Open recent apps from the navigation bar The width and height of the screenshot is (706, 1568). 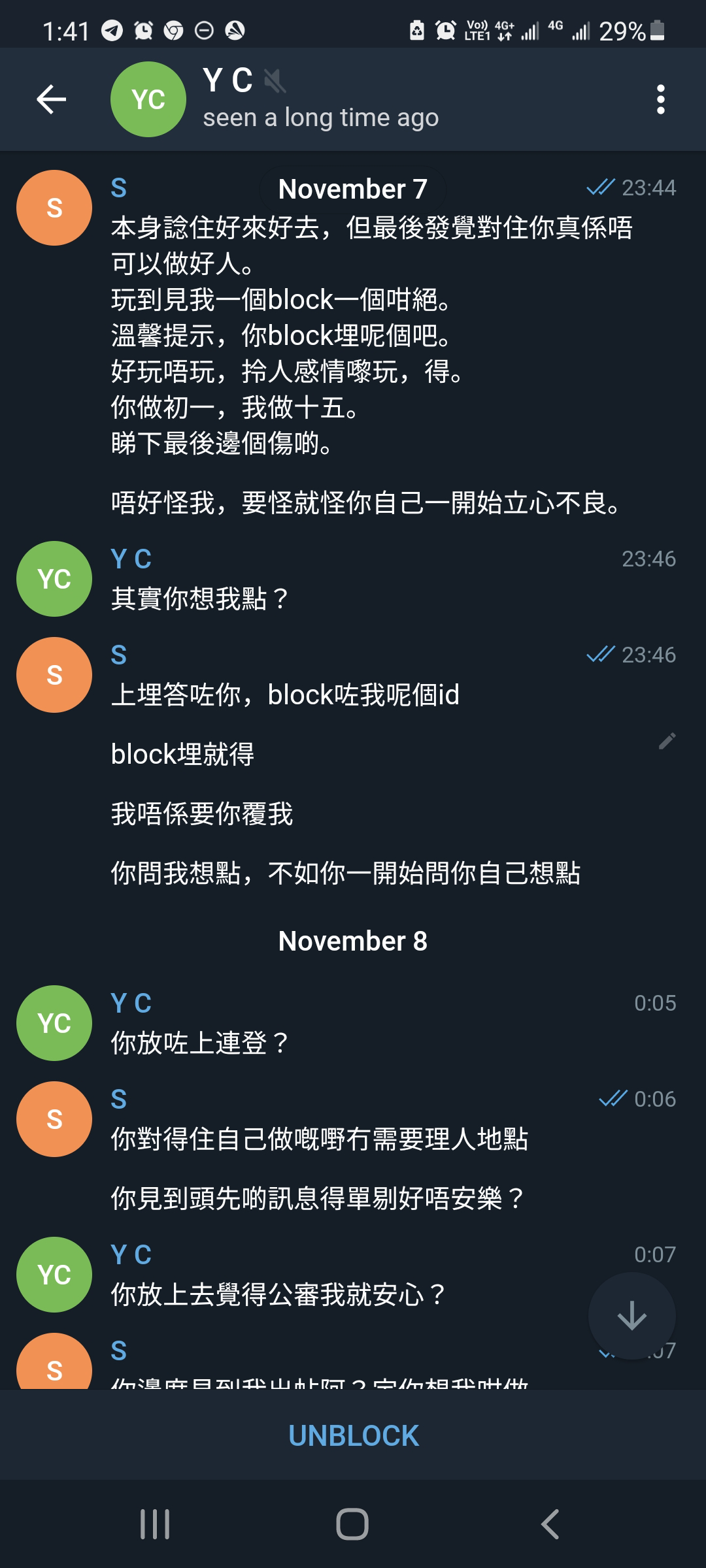pyautogui.click(x=155, y=1524)
